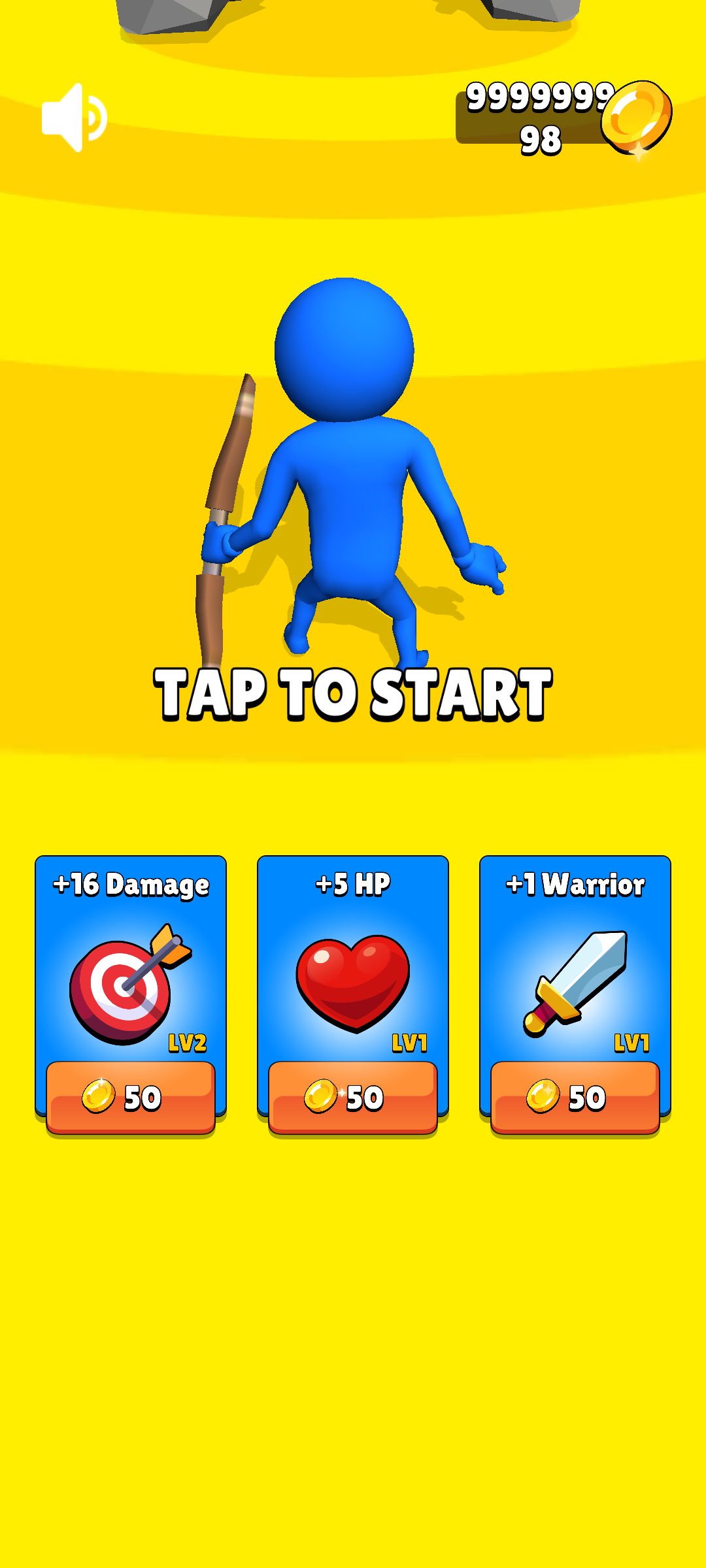The image size is (706, 1568).
Task: Purchase the +5 HP upgrade
Action: 353,1097
